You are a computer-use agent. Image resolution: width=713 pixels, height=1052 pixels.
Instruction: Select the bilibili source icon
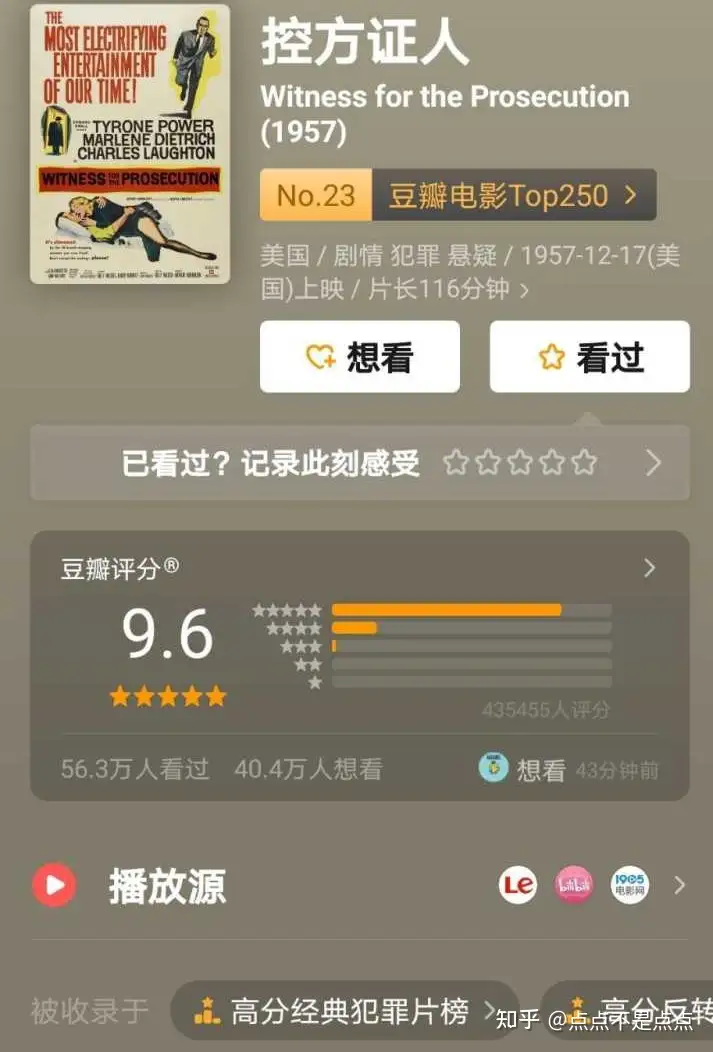574,885
